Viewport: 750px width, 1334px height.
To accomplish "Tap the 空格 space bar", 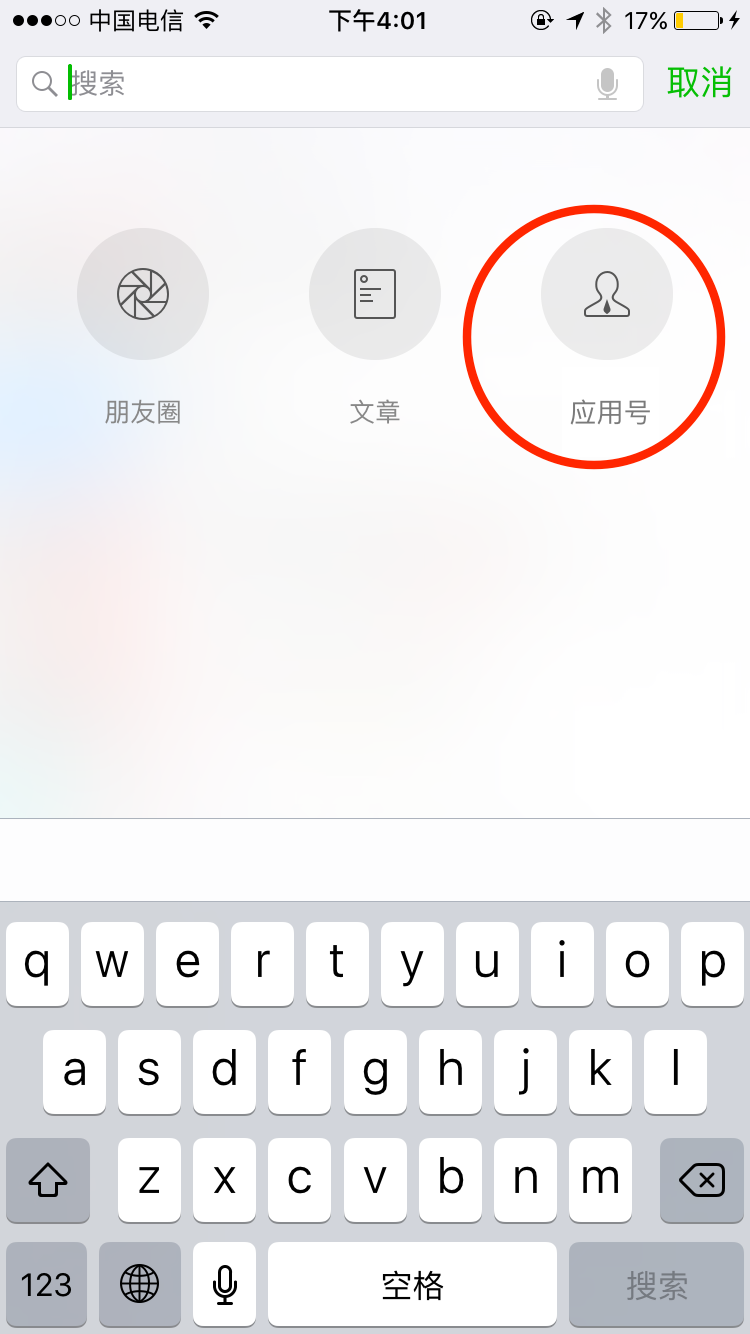I will (x=412, y=1284).
